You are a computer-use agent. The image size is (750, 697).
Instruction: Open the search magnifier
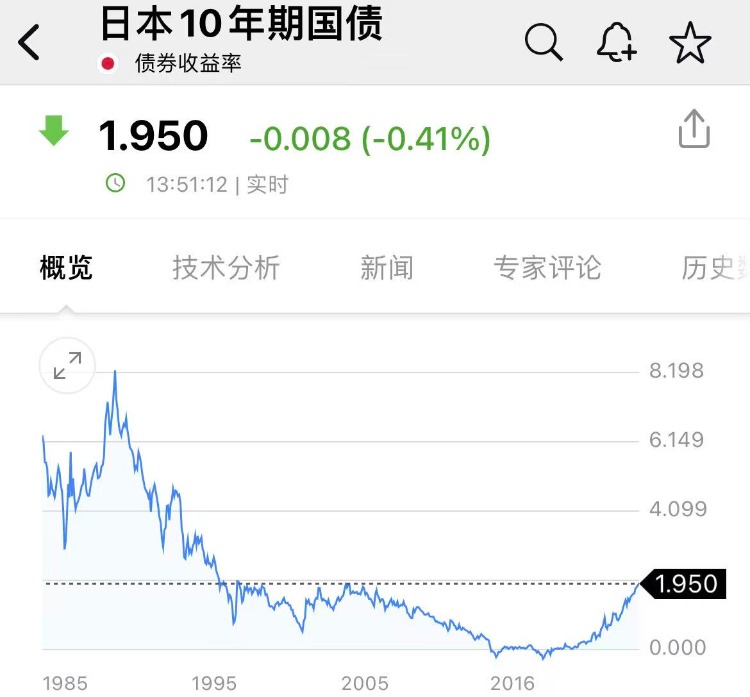click(x=544, y=42)
